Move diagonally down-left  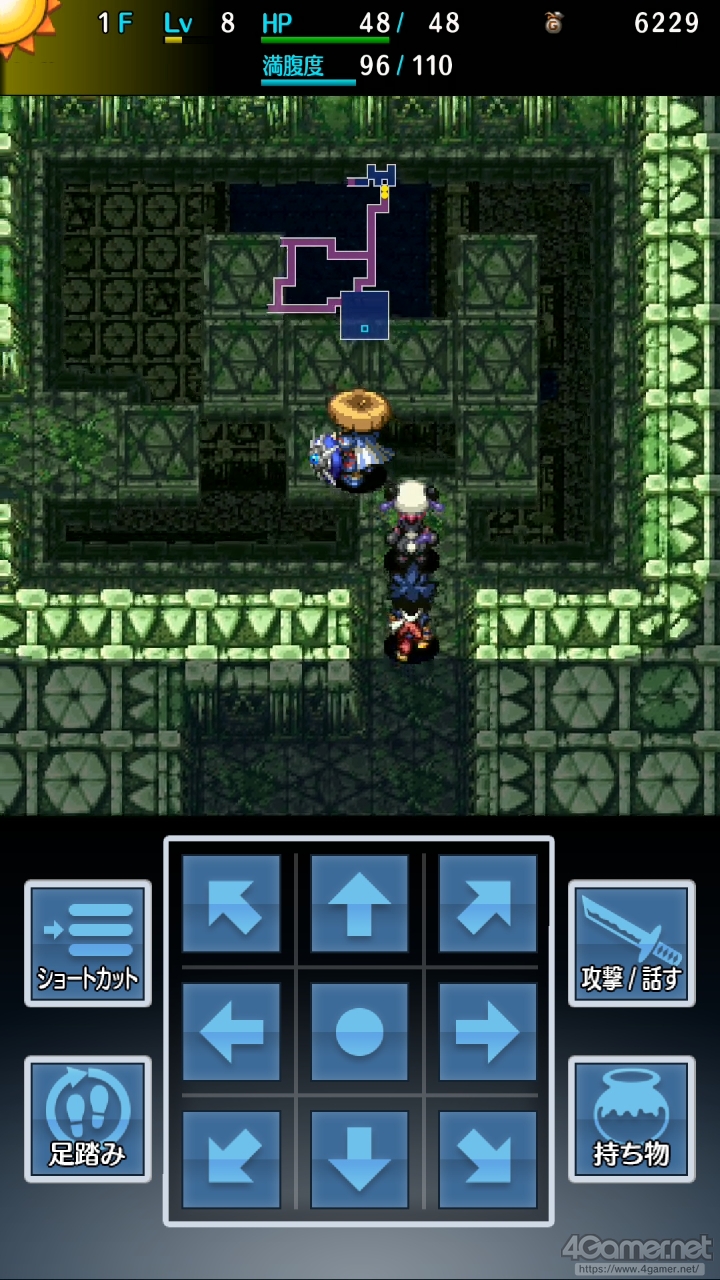(231, 1159)
